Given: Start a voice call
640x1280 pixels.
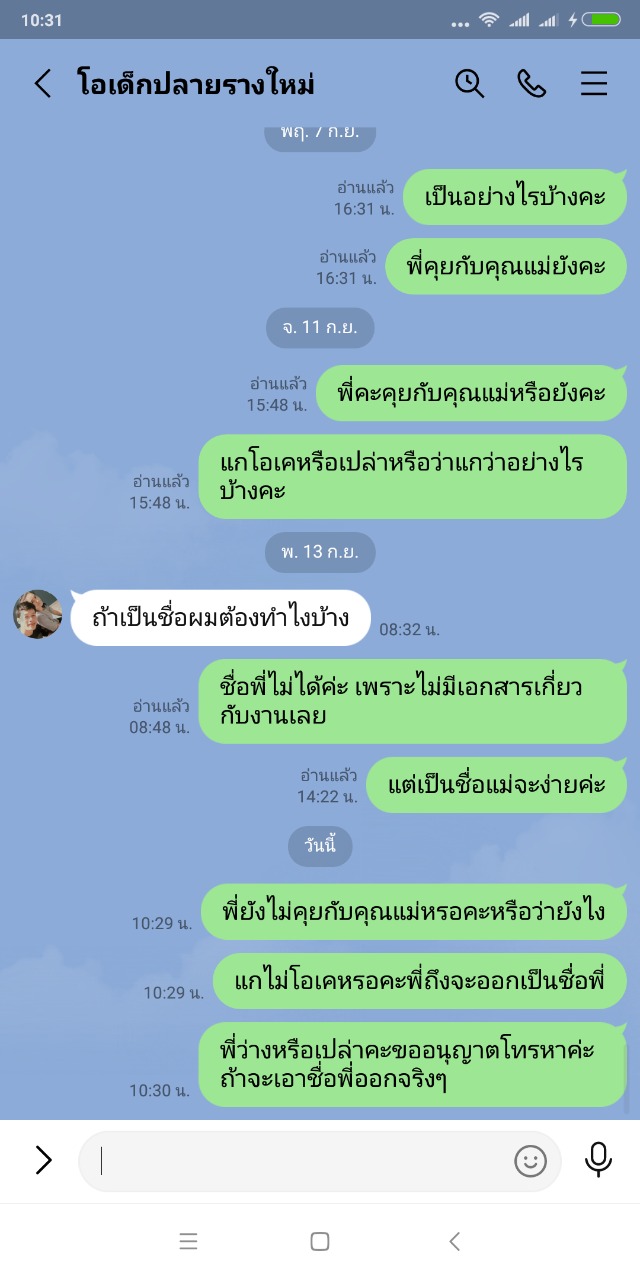Looking at the screenshot, I should (x=532, y=83).
